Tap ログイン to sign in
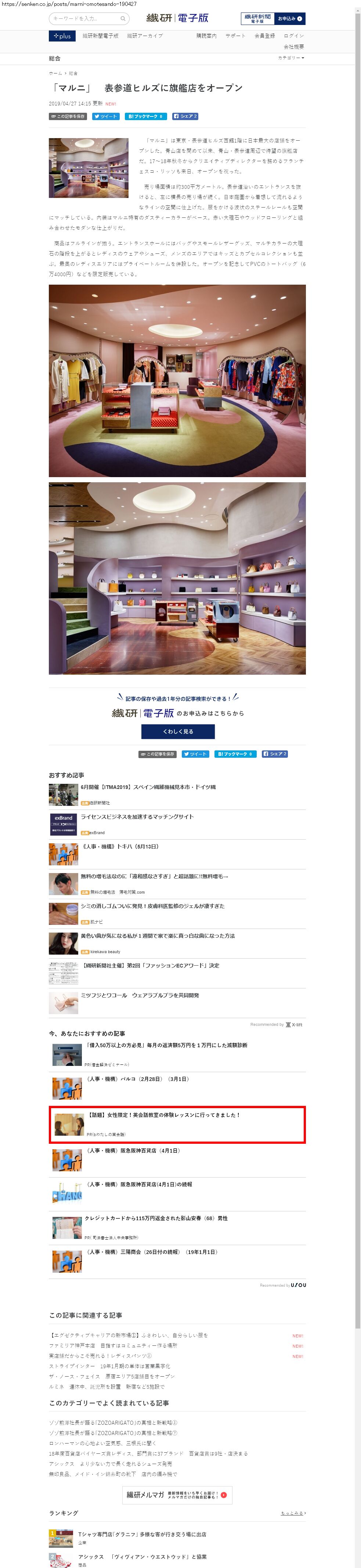361x1568 pixels. (x=293, y=36)
